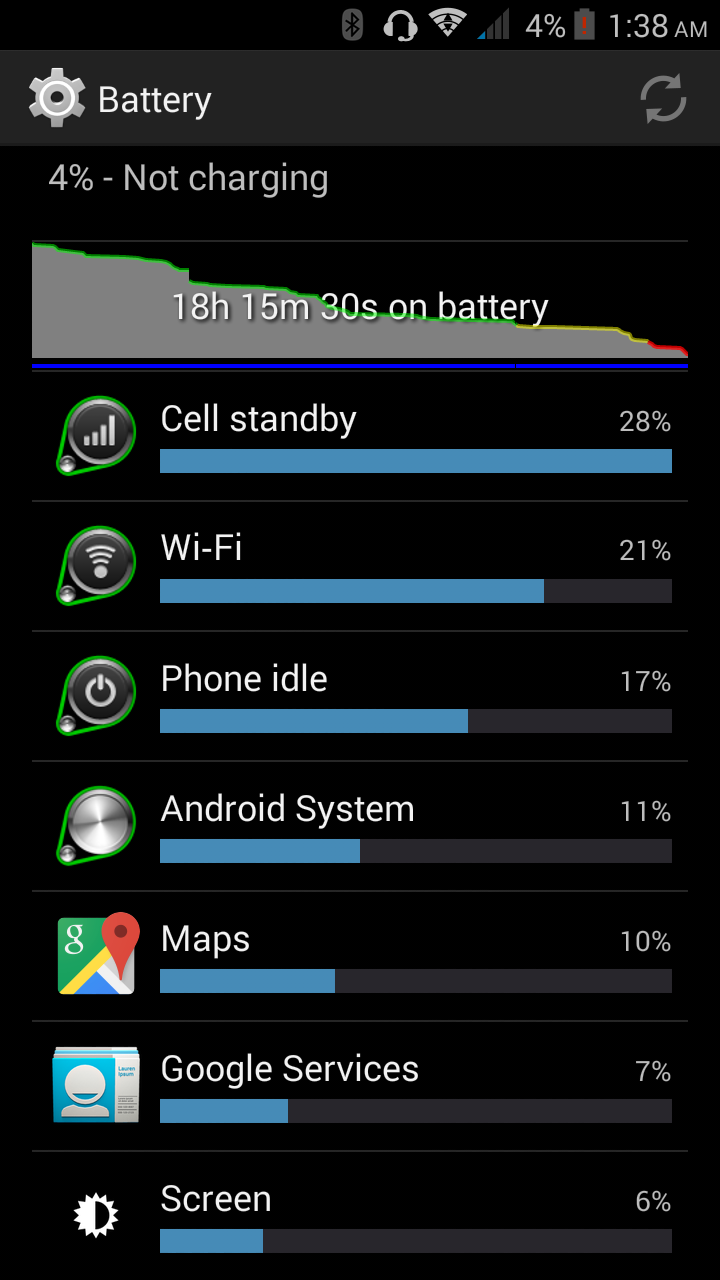Go back via the Battery settings icon
The image size is (720, 1280).
click(57, 99)
